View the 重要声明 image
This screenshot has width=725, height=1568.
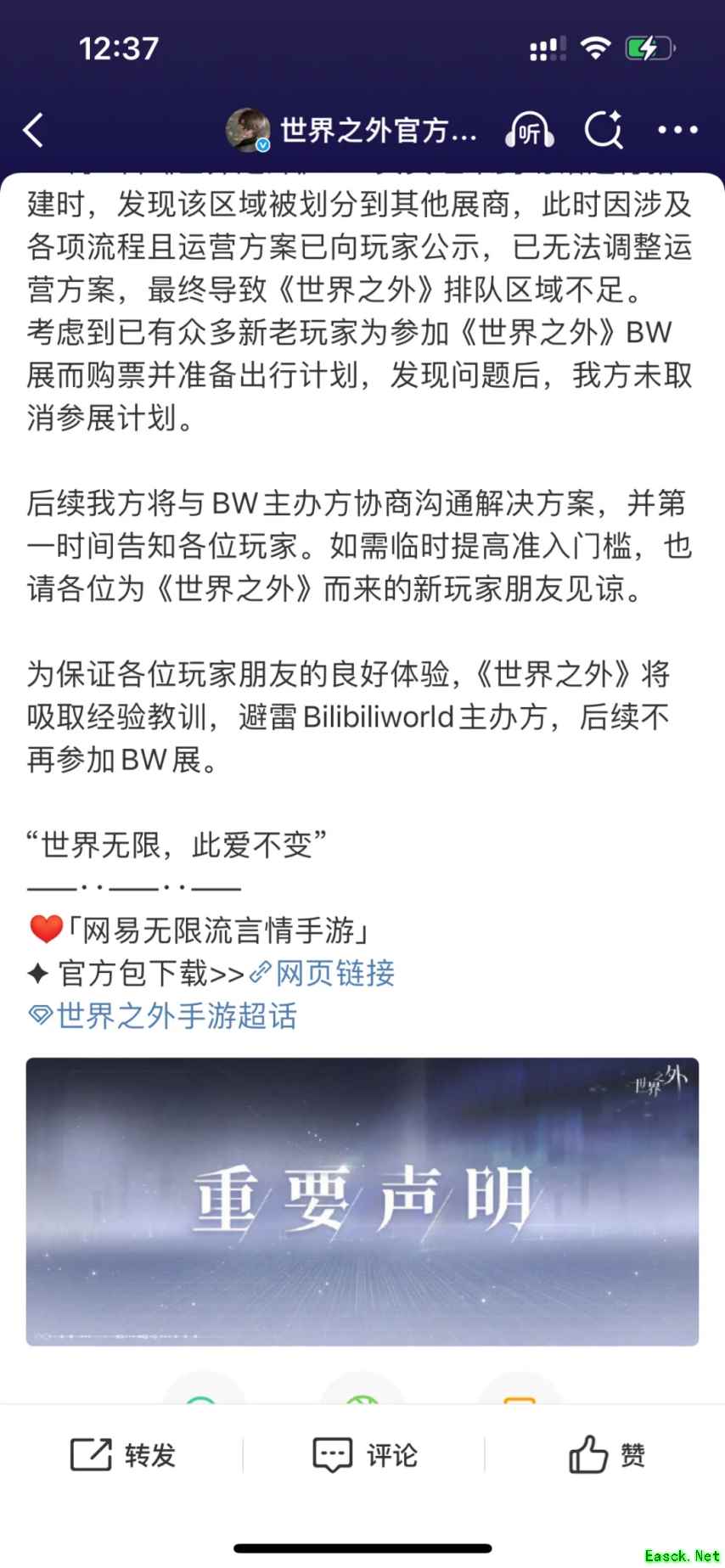tap(362, 1201)
